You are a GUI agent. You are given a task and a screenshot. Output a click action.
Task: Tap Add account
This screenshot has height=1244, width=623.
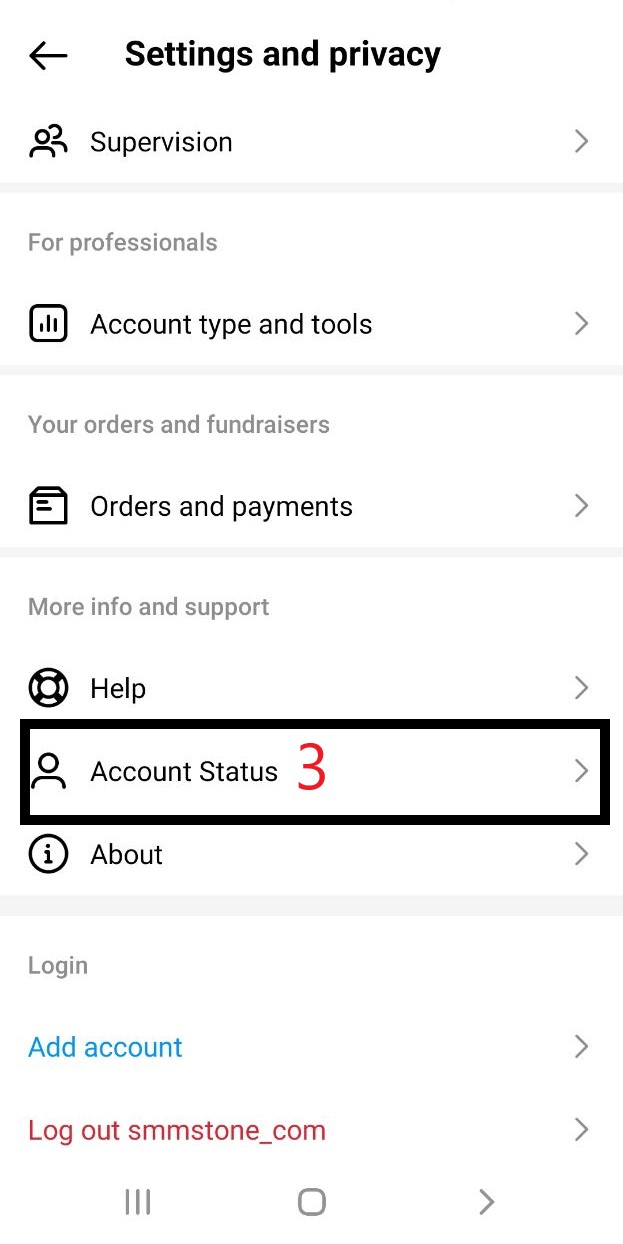(311, 1047)
